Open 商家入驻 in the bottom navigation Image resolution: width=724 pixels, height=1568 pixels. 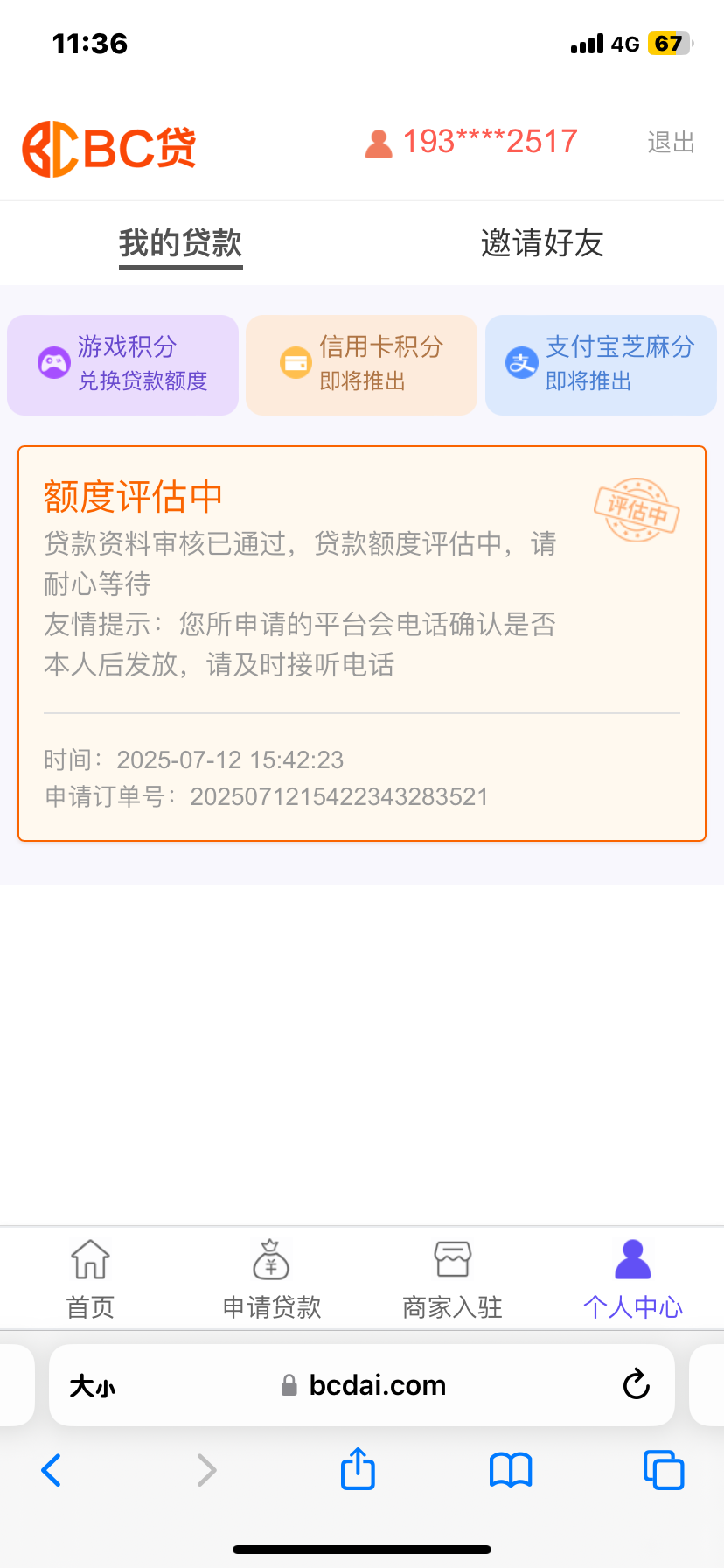[452, 1279]
